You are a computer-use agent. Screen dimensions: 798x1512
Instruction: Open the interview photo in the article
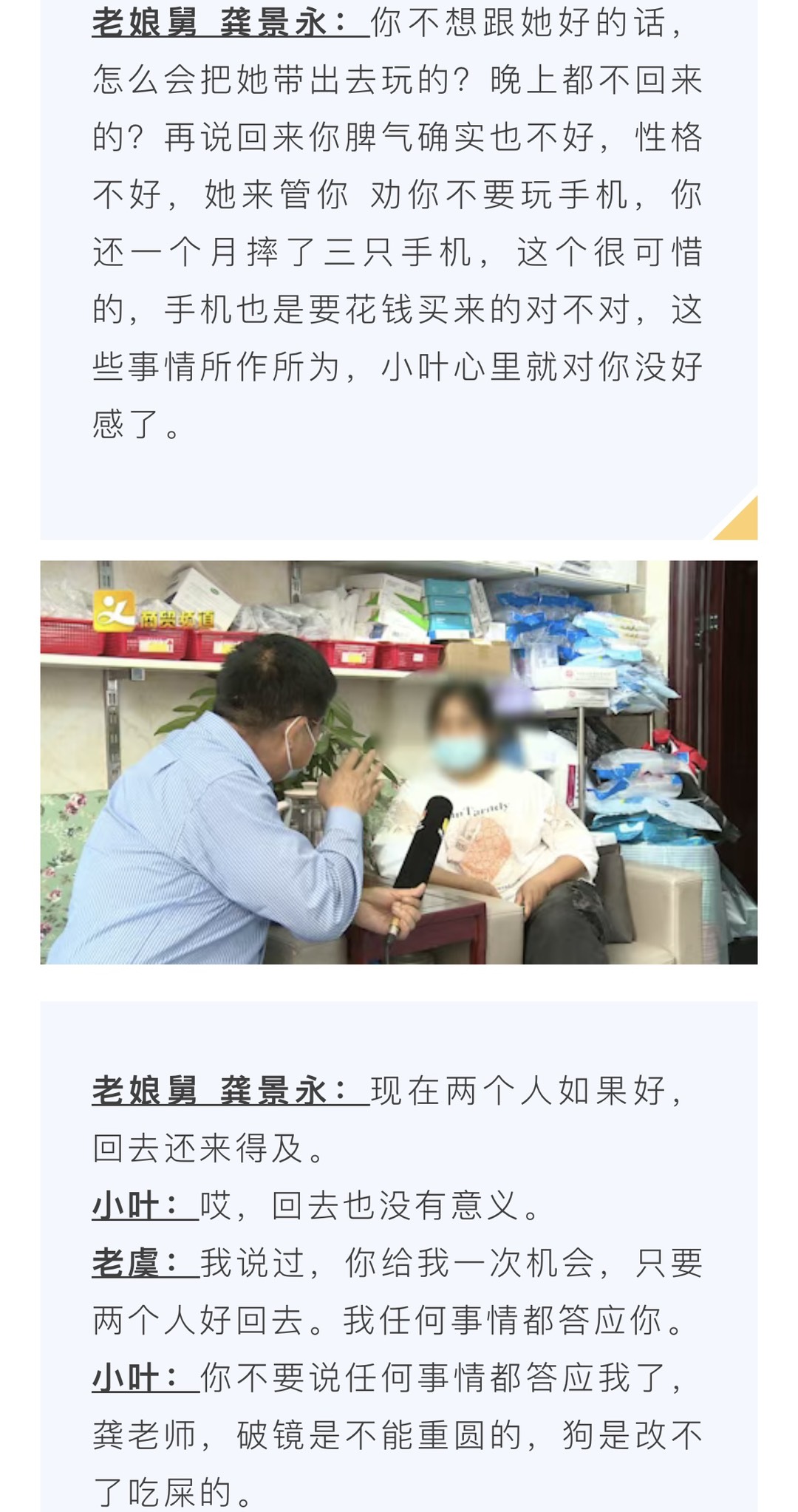coord(399,762)
